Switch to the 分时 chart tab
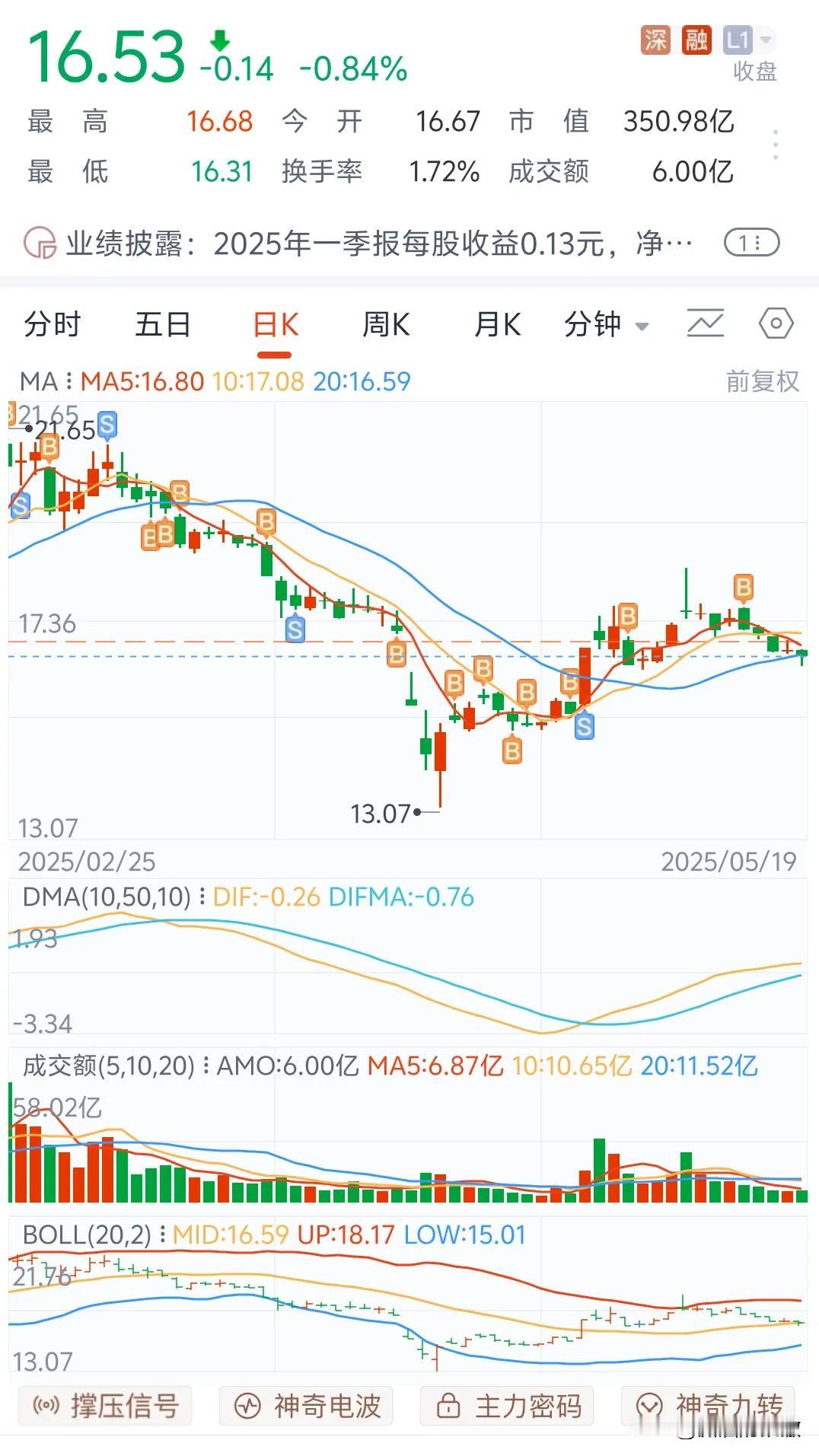This screenshot has height=1456, width=819. pyautogui.click(x=52, y=325)
